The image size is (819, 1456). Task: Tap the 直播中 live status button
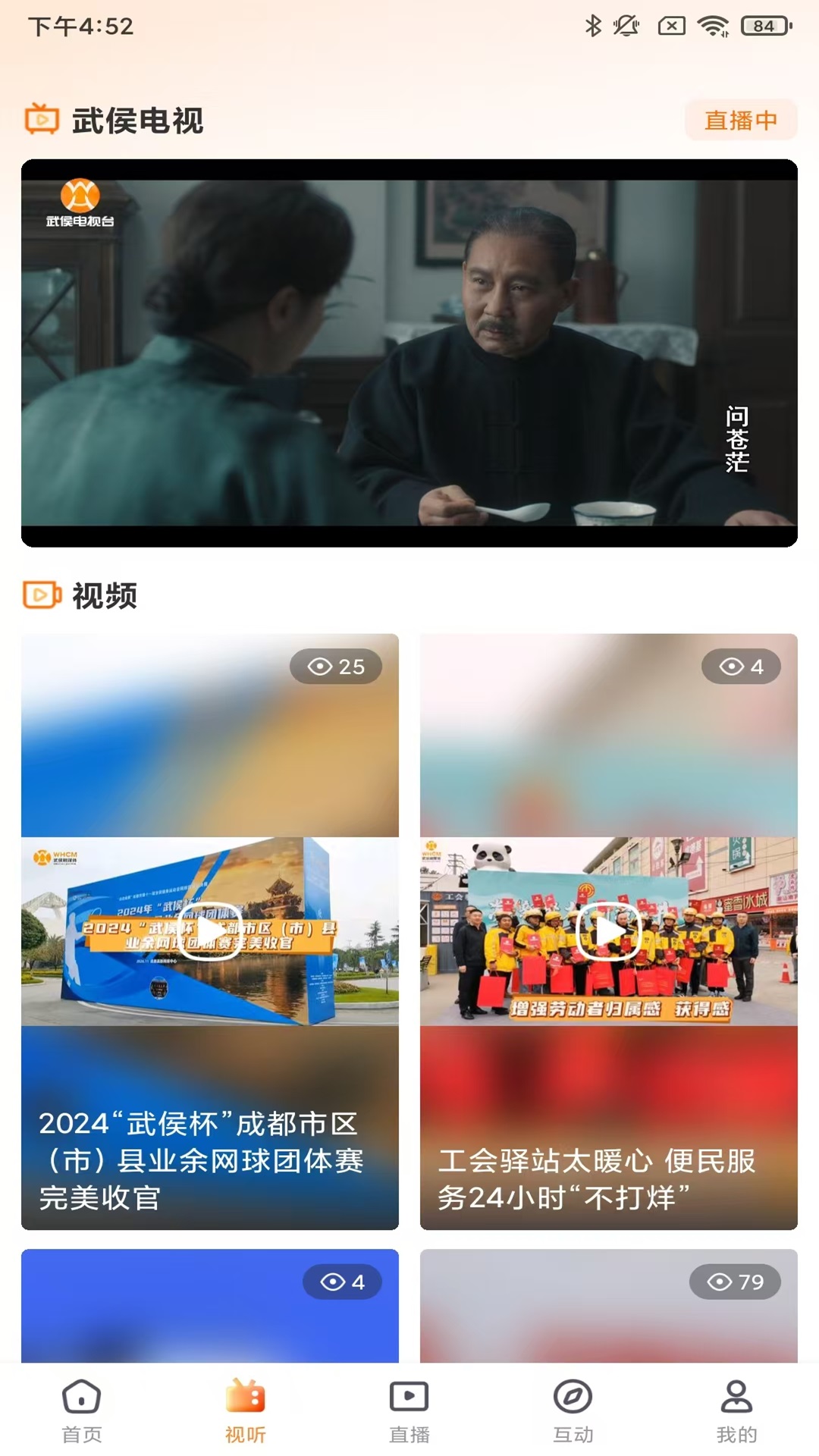741,119
